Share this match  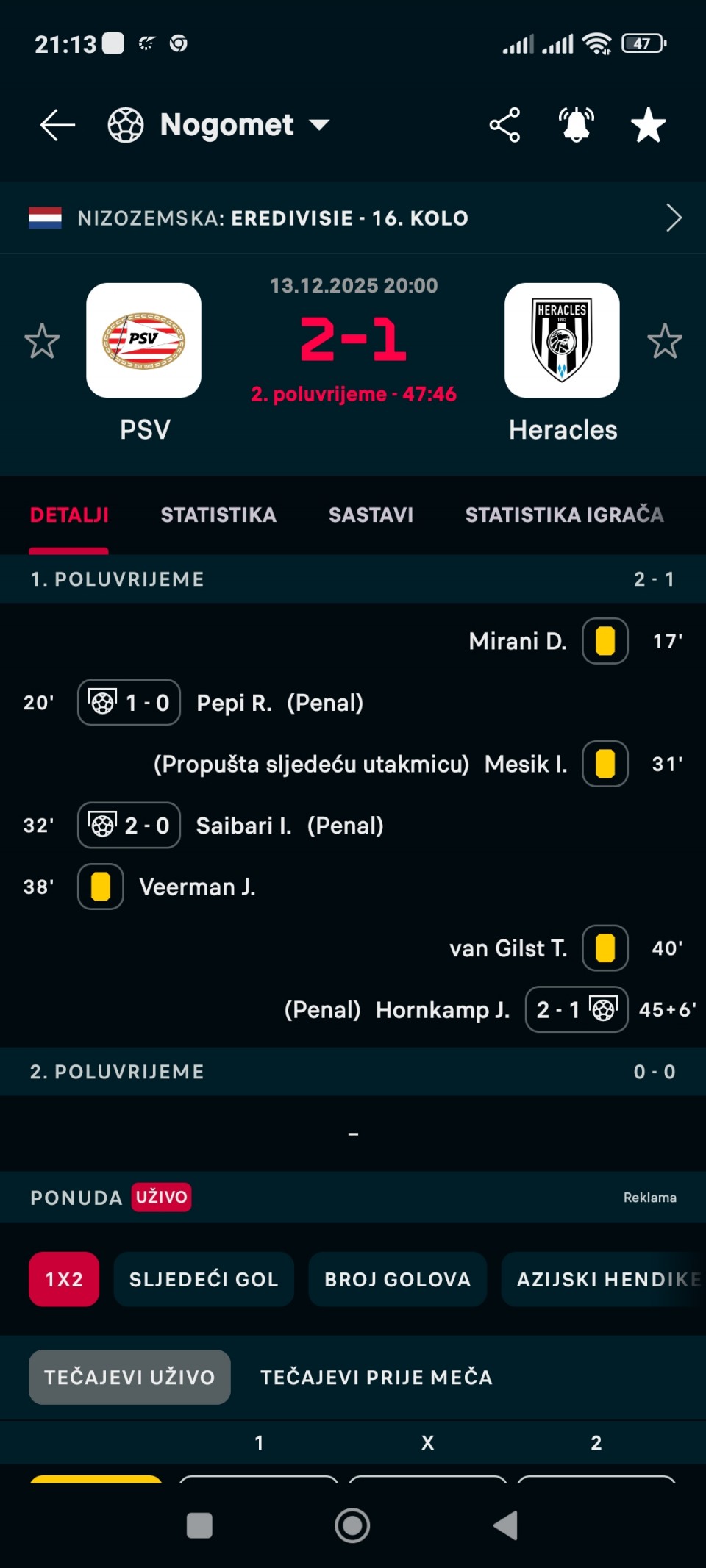coord(504,125)
